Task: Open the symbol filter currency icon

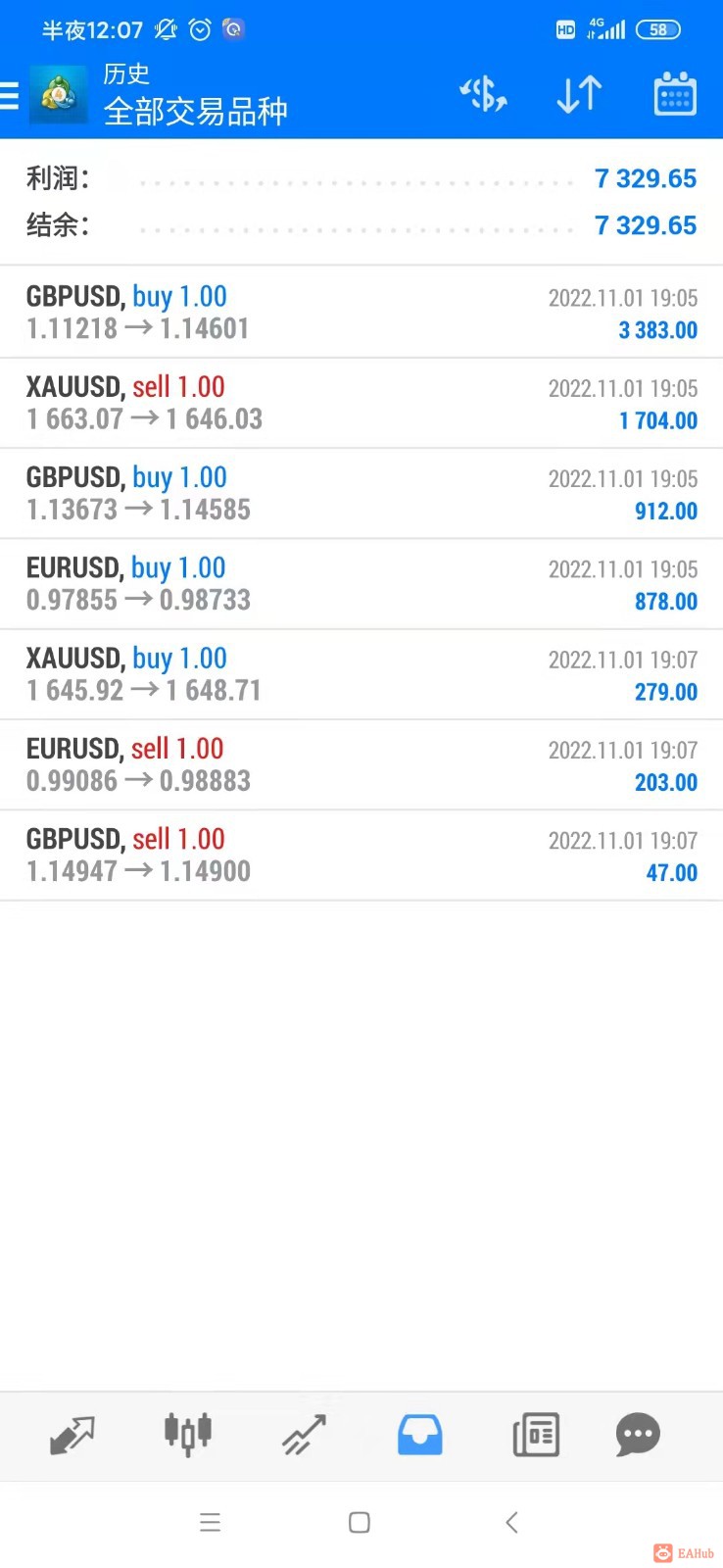Action: point(483,95)
